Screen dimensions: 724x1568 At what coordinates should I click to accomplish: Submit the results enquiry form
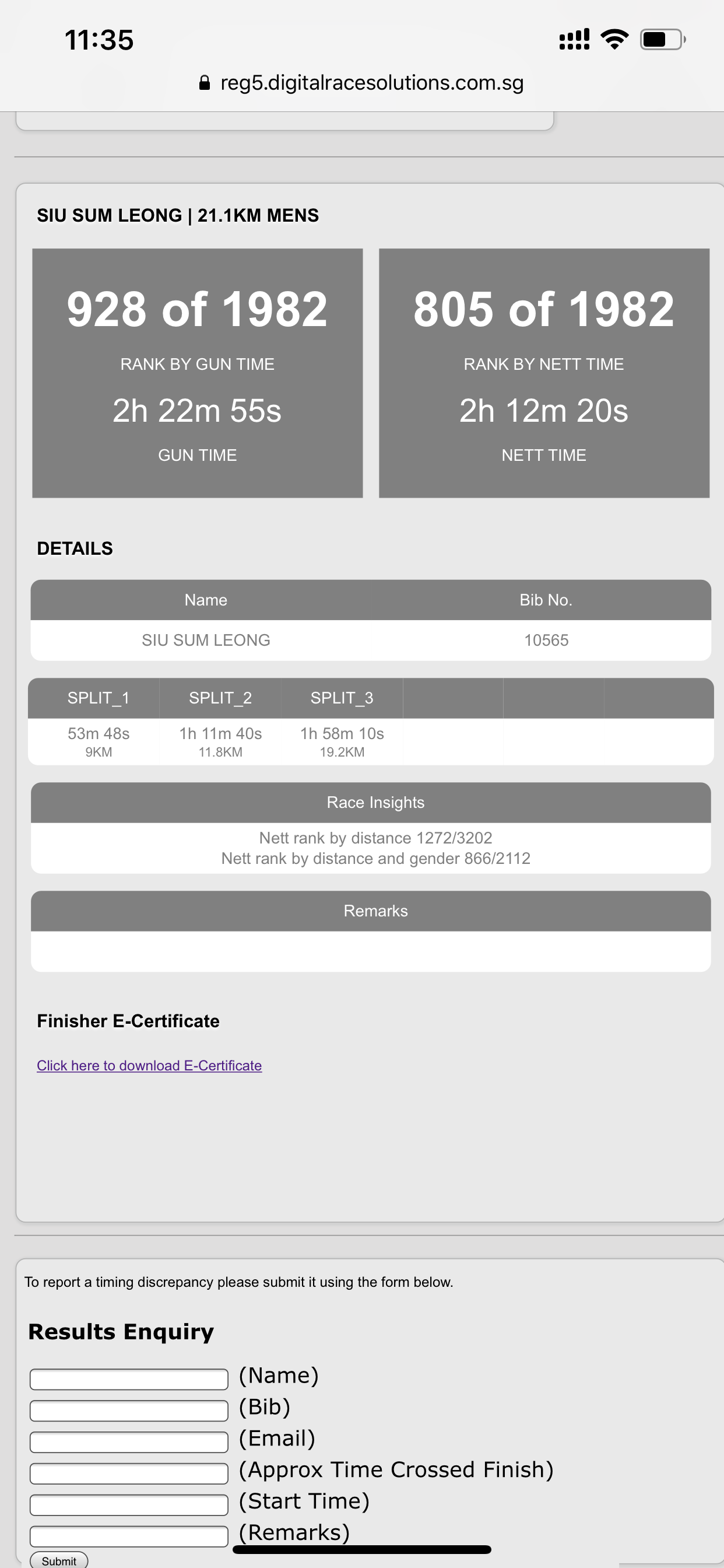pos(59,1560)
